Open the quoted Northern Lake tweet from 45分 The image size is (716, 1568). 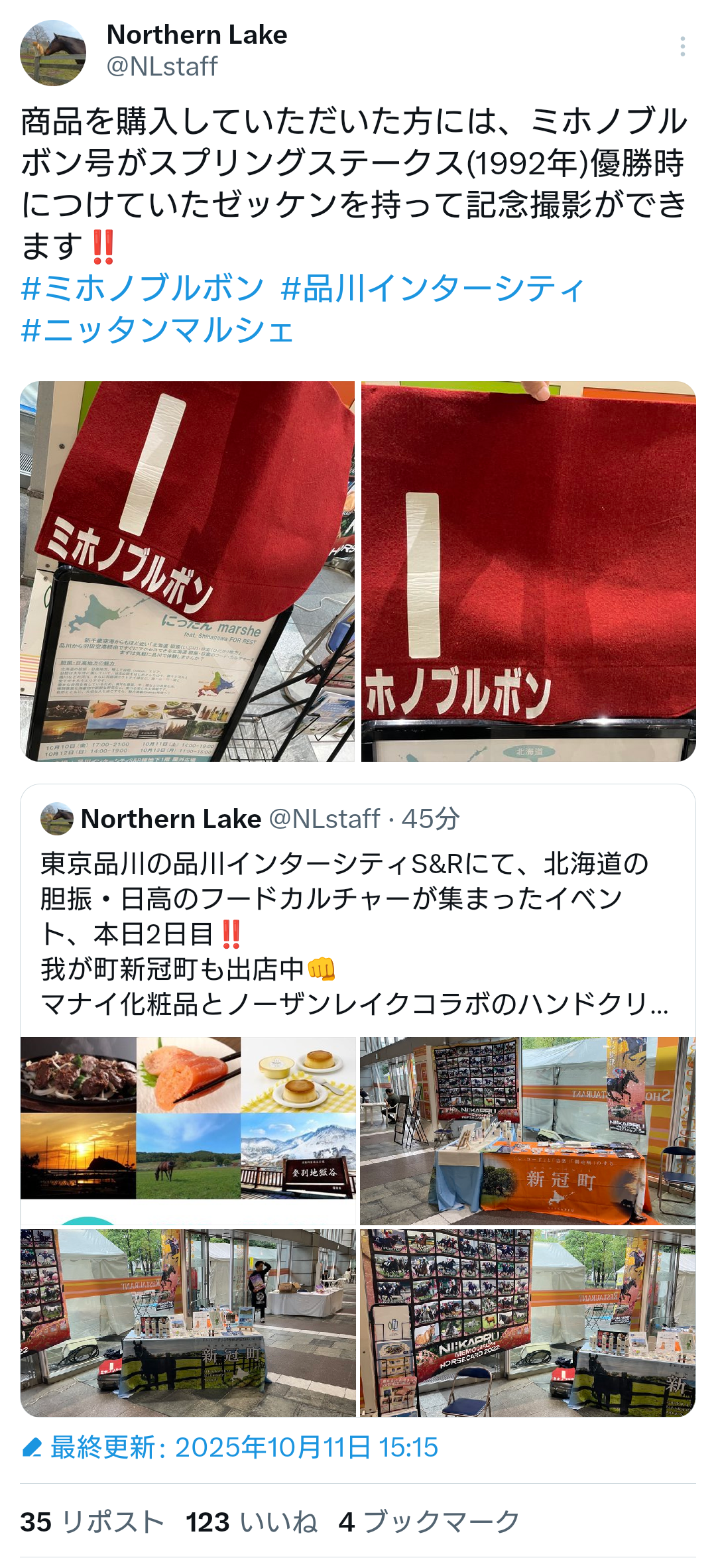(x=358, y=910)
